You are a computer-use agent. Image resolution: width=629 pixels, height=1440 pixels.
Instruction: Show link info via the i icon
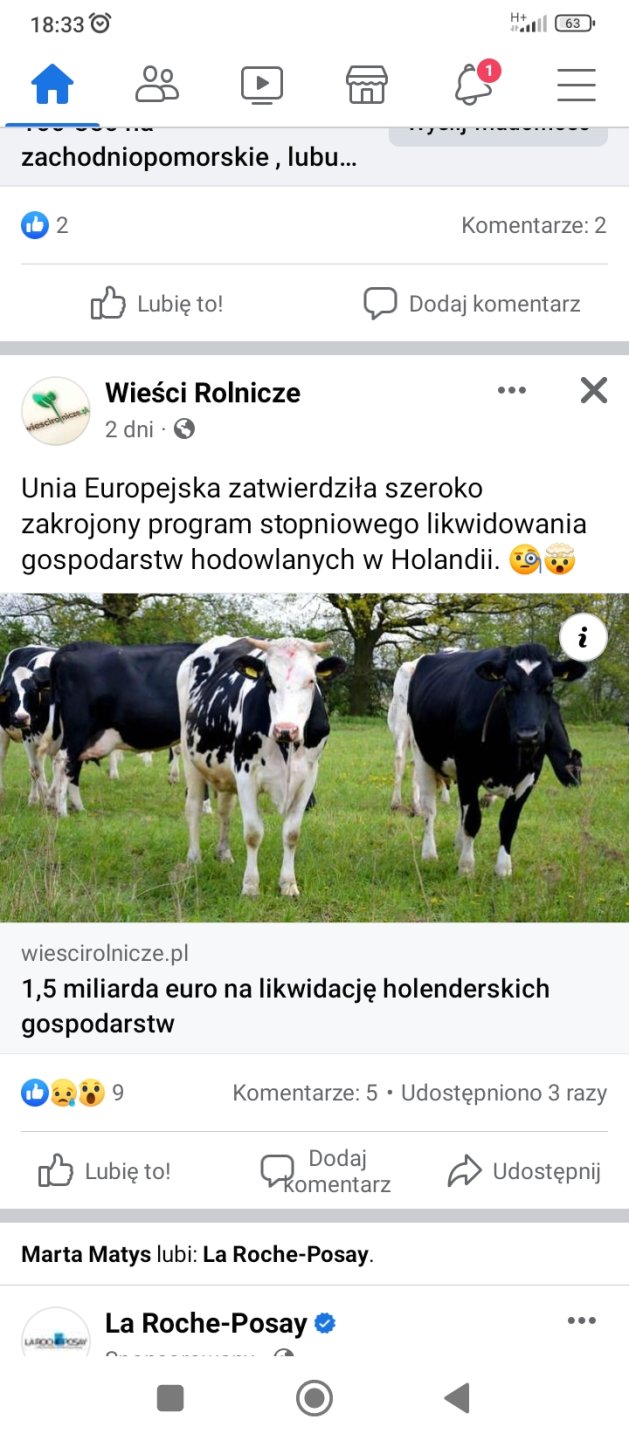[583, 637]
